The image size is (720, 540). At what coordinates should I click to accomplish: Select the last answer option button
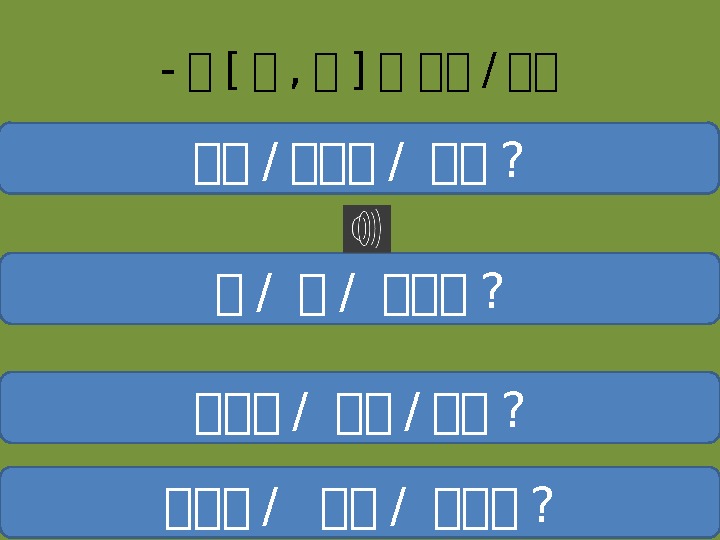point(360,503)
